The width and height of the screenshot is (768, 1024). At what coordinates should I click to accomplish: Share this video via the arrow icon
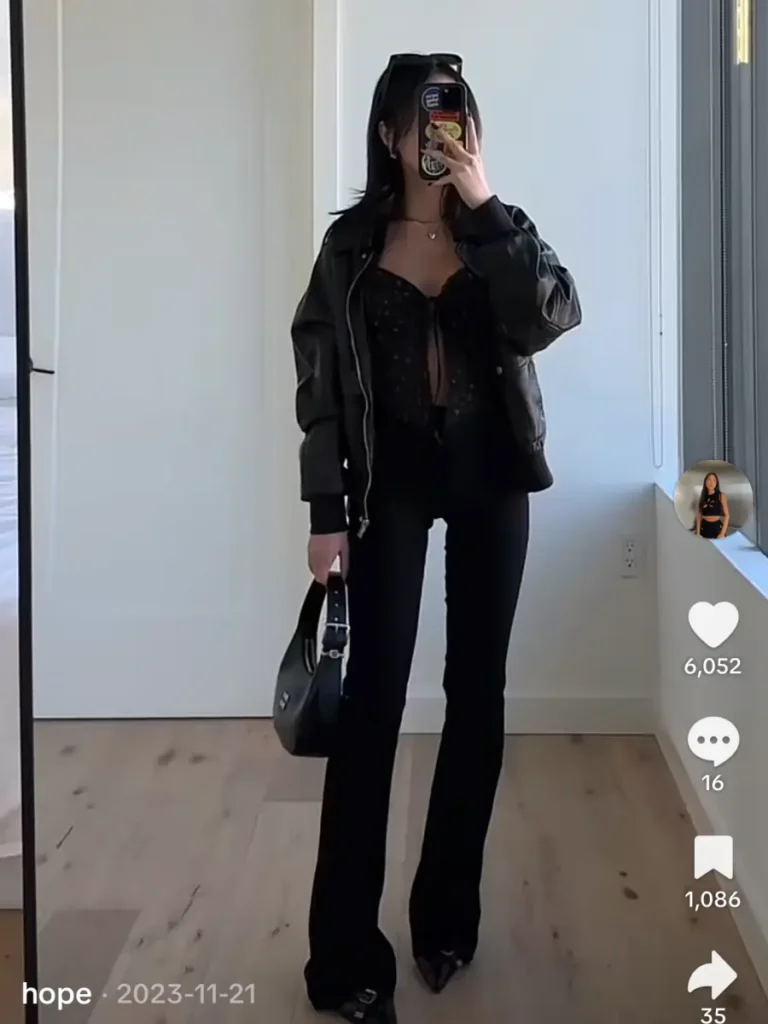[x=713, y=975]
